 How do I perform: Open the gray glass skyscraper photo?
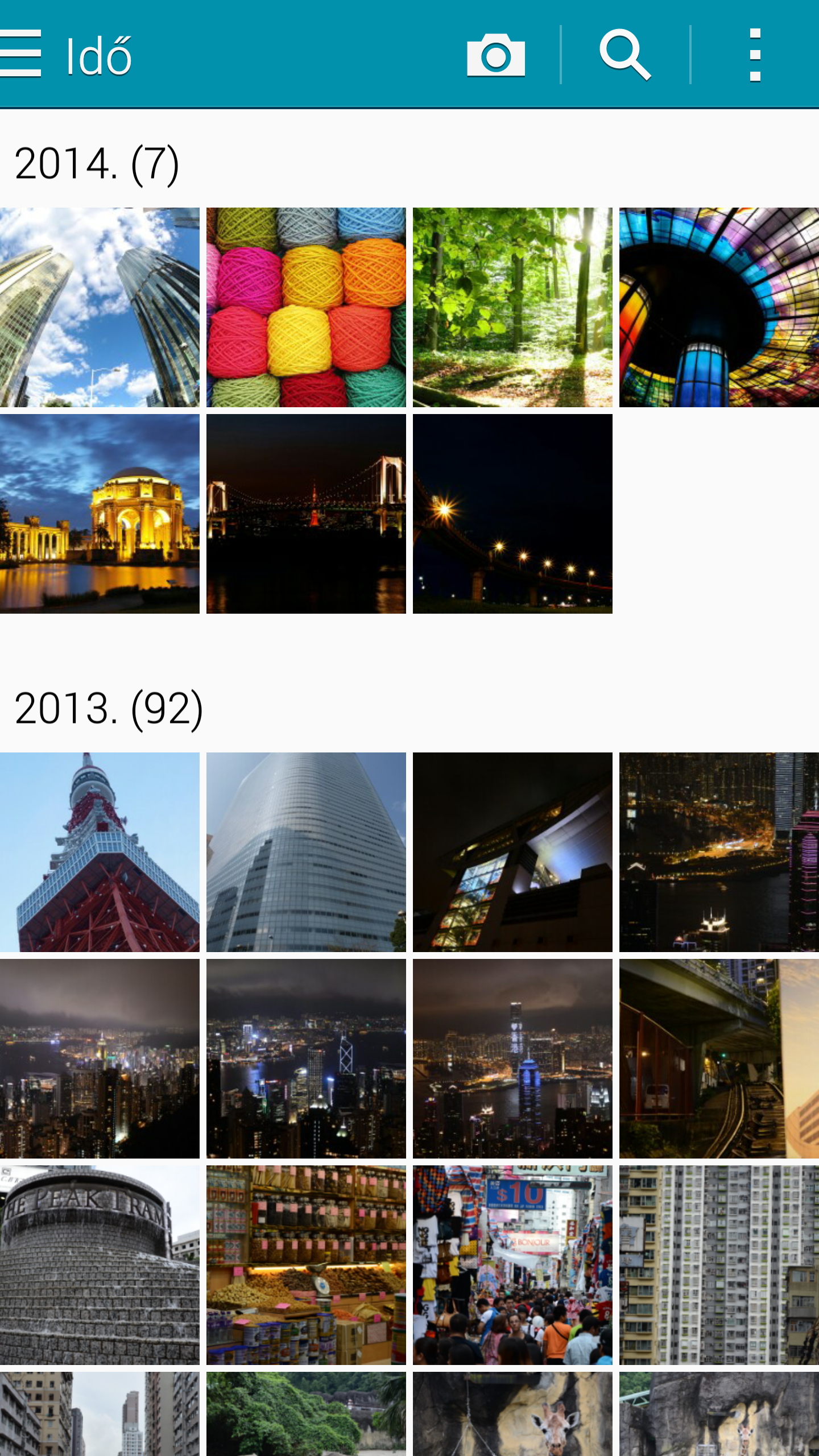(306, 852)
